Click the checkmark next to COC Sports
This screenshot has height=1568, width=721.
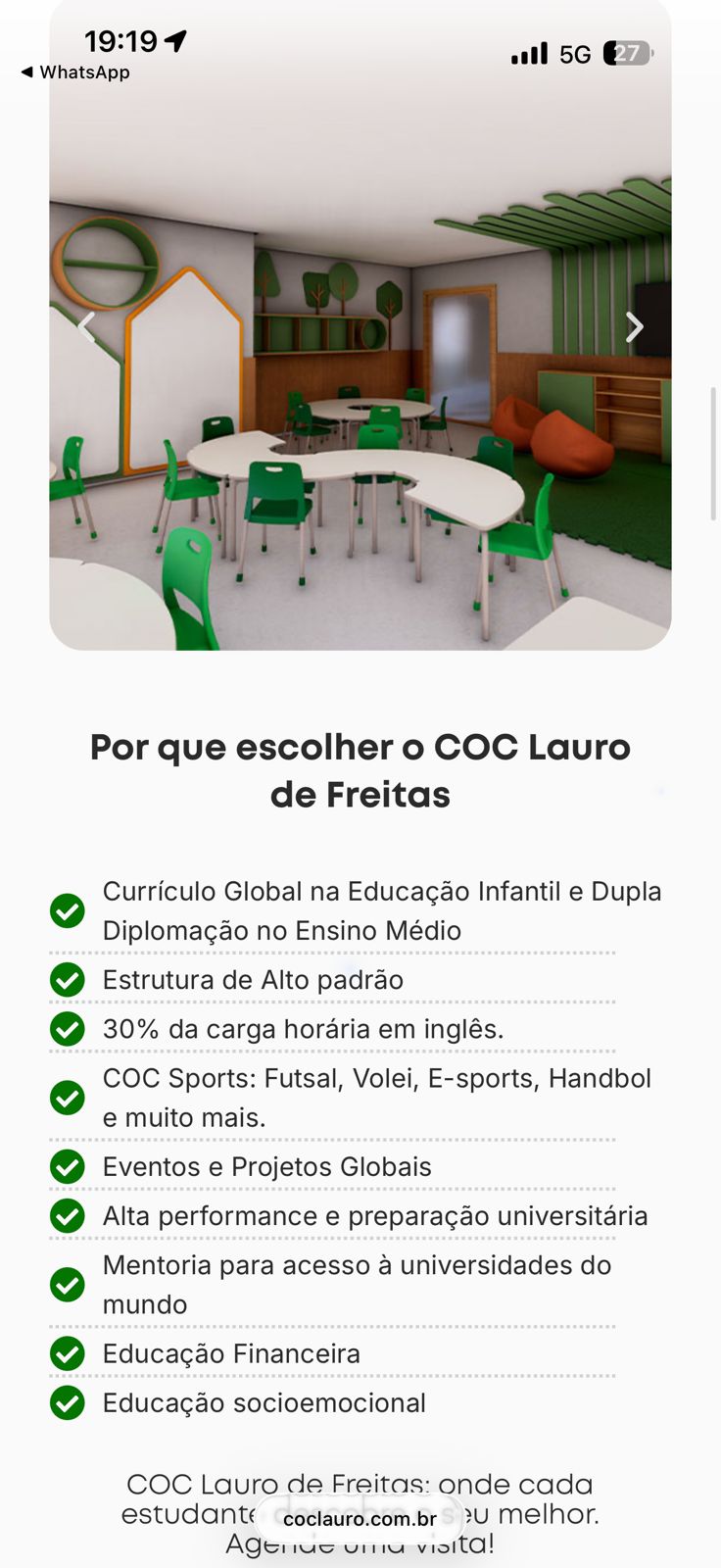pyautogui.click(x=67, y=1098)
